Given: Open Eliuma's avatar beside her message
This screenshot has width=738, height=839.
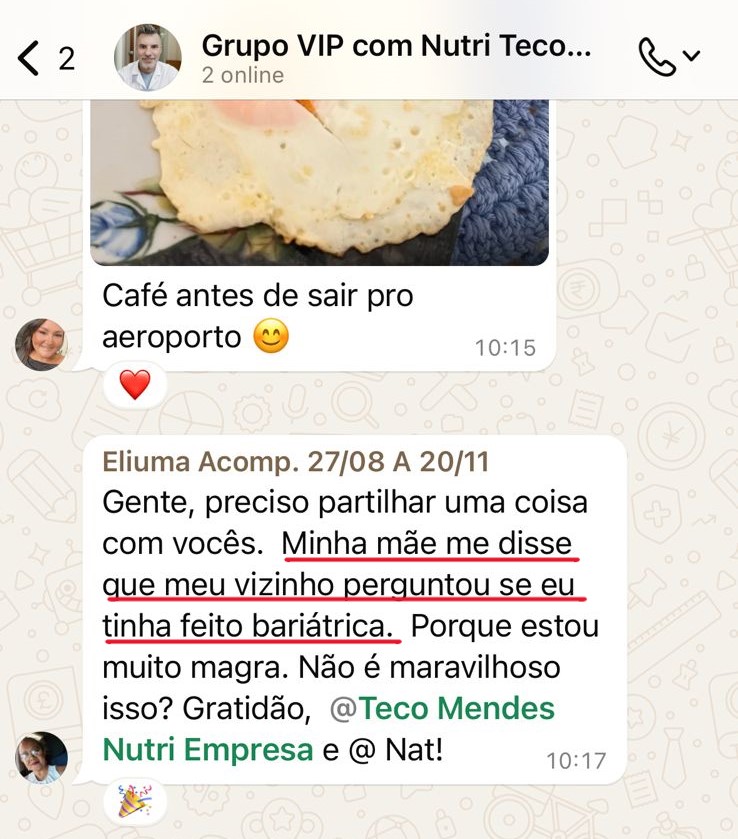Looking at the screenshot, I should 41,757.
